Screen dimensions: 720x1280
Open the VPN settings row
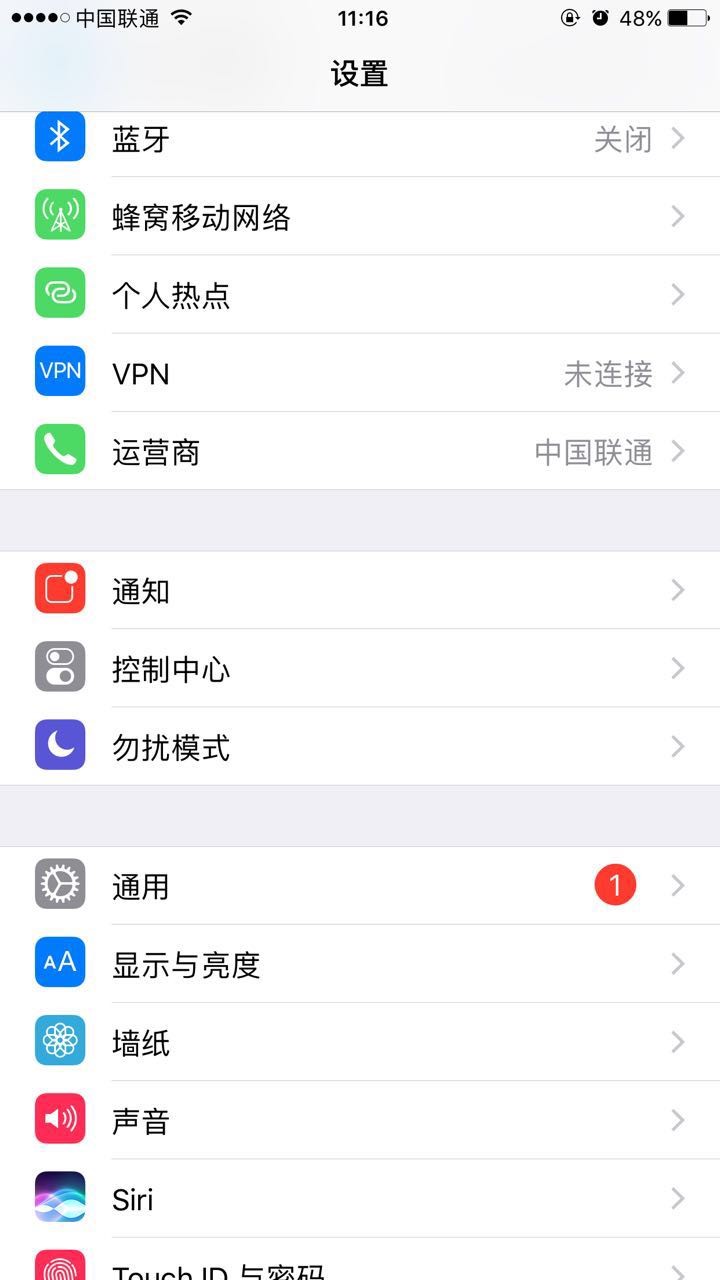(360, 373)
